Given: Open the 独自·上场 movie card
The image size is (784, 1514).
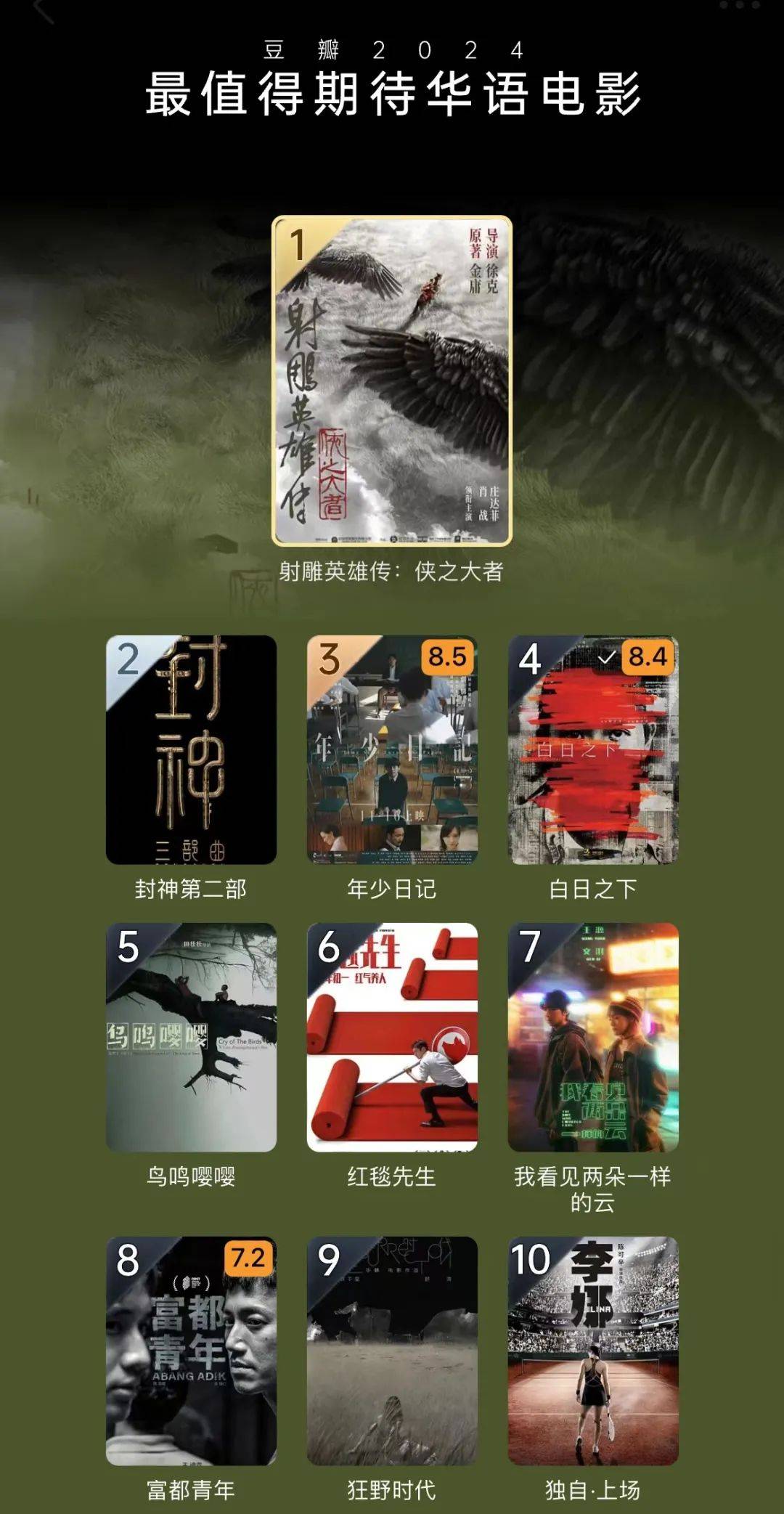Looking at the screenshot, I should click(x=593, y=1351).
